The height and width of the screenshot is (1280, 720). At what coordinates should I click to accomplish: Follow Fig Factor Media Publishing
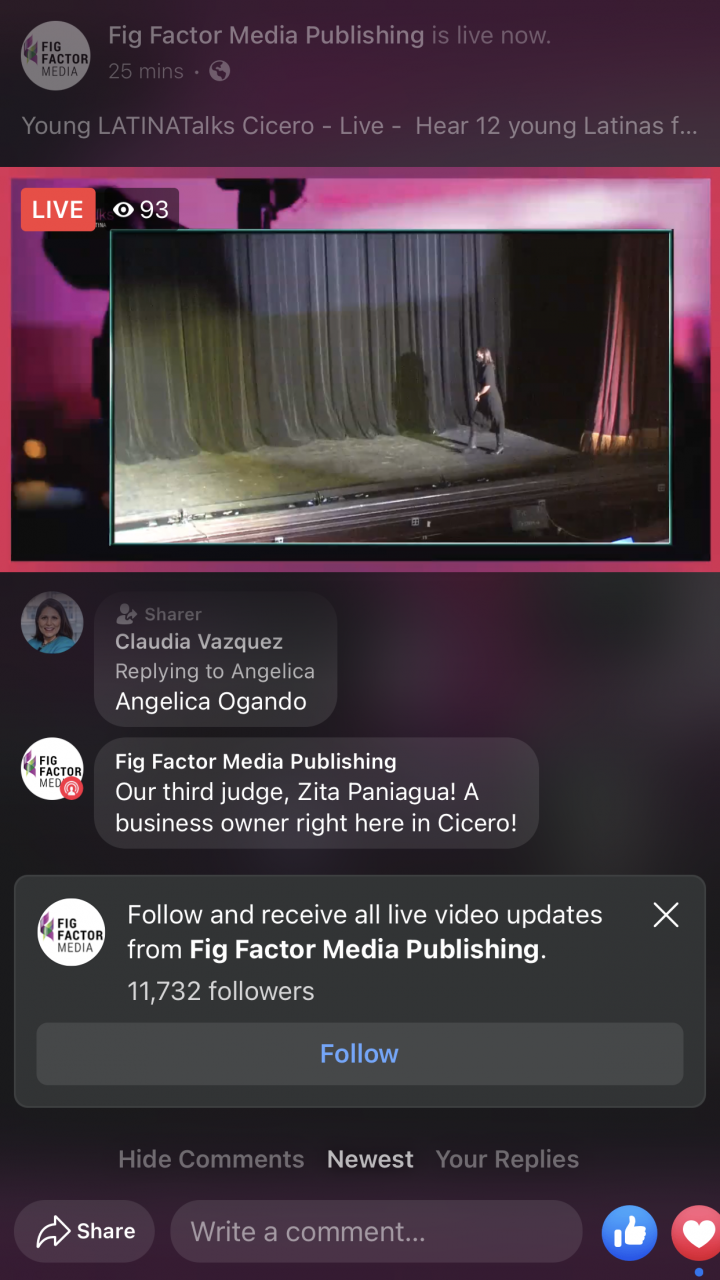point(359,1053)
